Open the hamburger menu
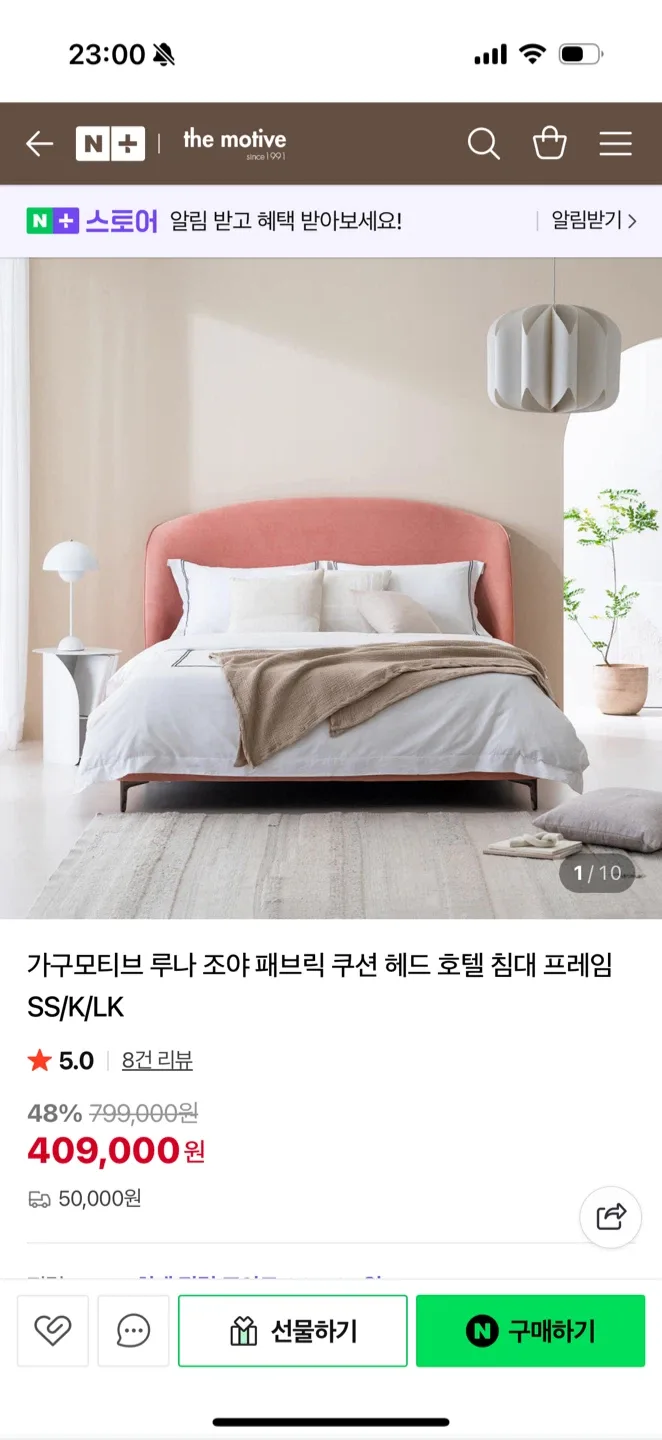Viewport: 662px width, 1440px height. tap(615, 144)
